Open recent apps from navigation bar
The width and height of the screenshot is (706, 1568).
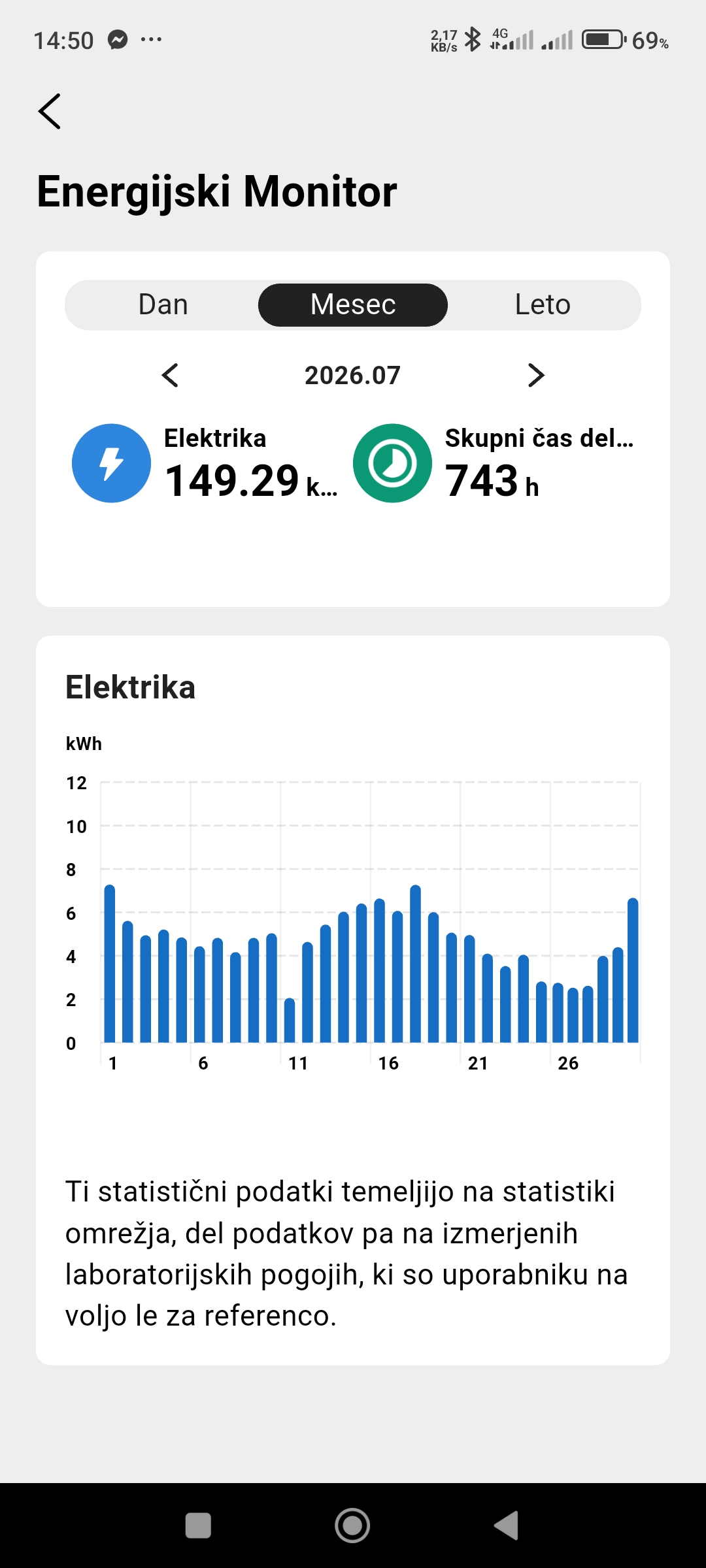point(198,1526)
